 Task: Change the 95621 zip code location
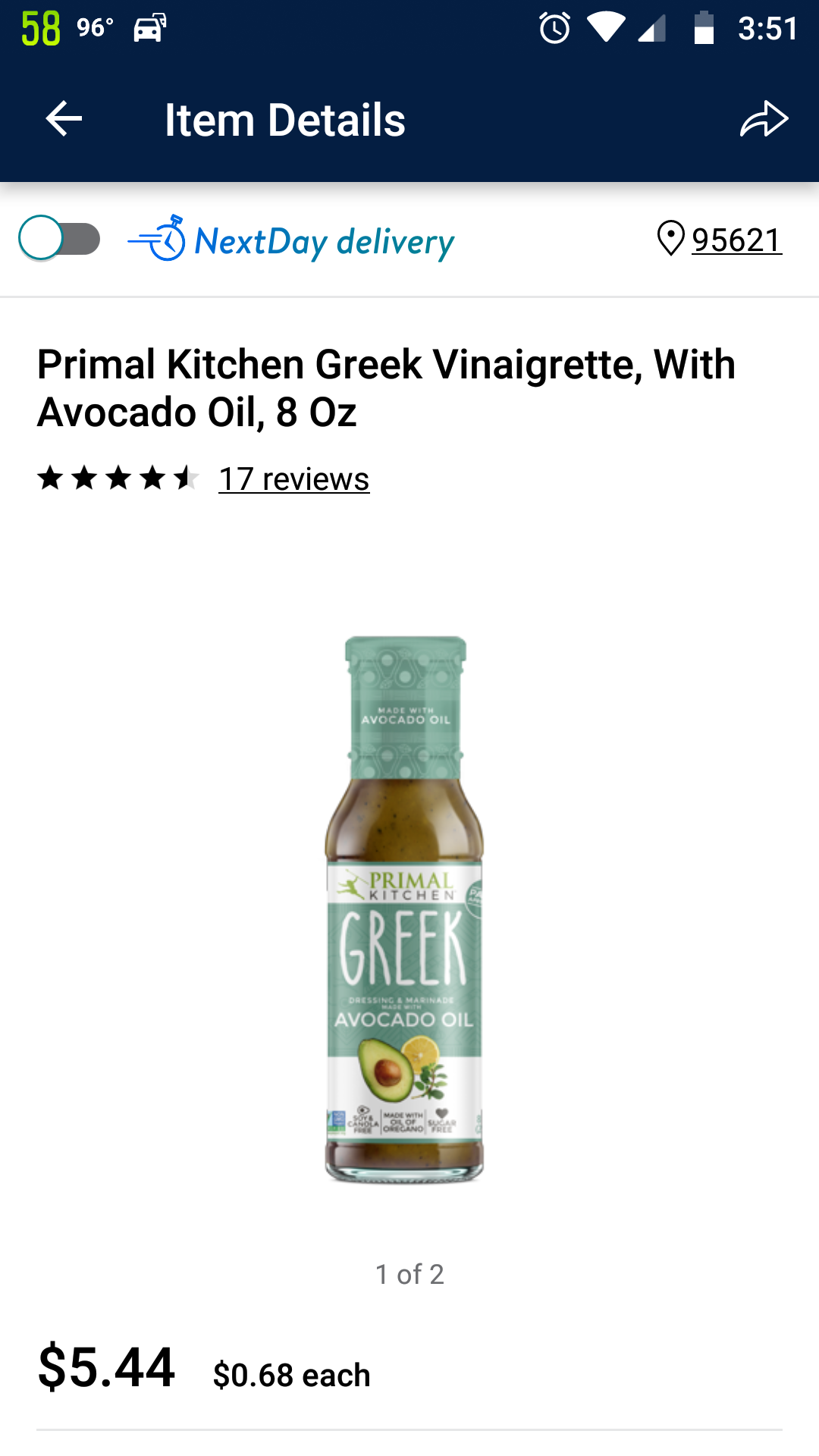coord(719,240)
